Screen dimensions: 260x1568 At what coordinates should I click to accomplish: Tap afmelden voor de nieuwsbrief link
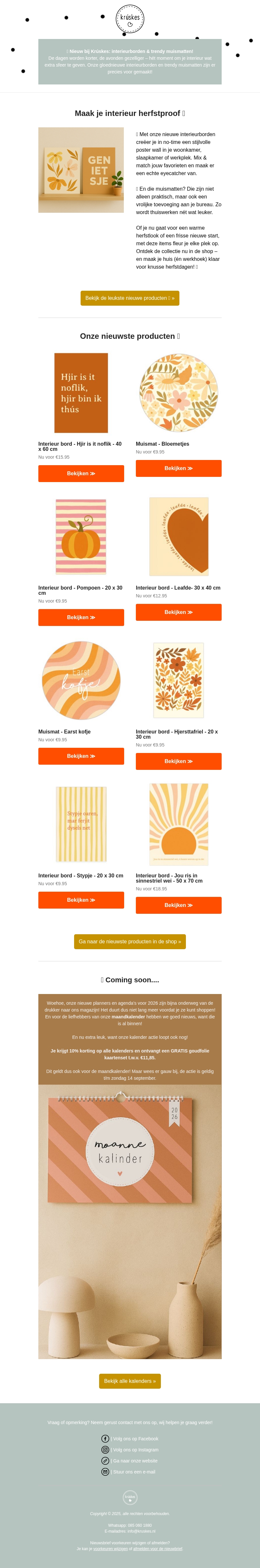tap(158, 1549)
